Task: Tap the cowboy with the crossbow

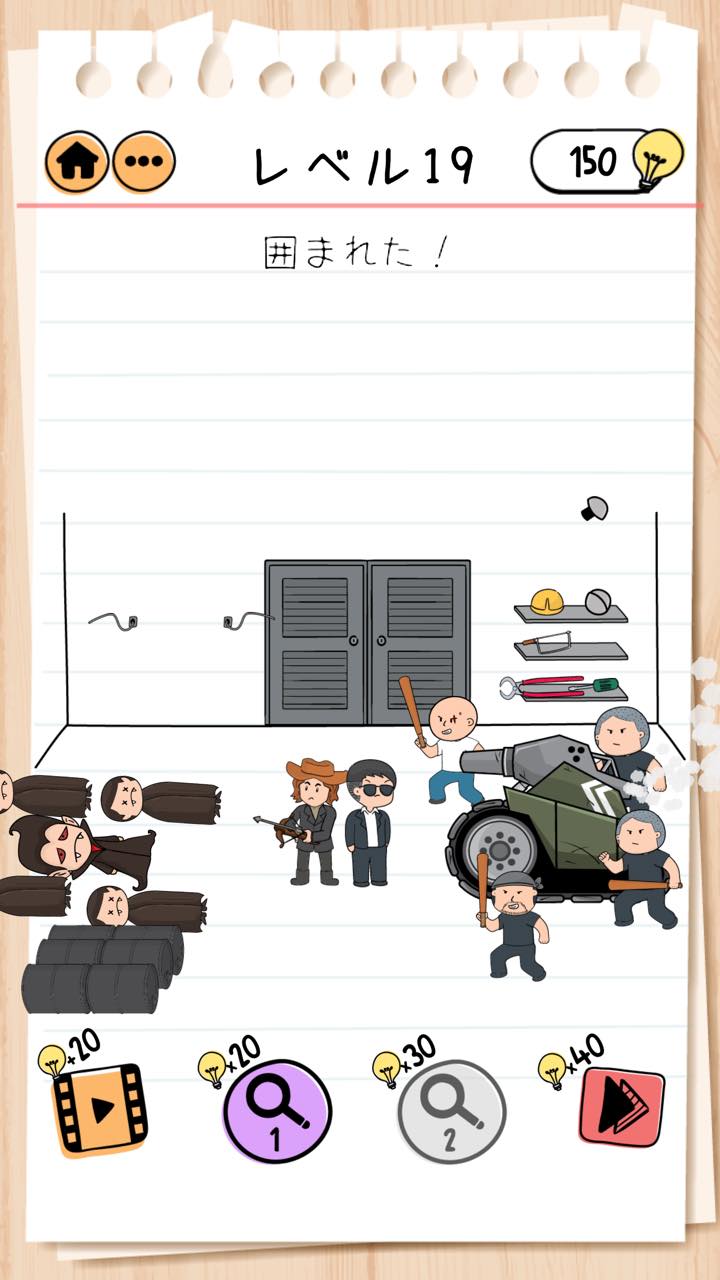Action: 311,822
